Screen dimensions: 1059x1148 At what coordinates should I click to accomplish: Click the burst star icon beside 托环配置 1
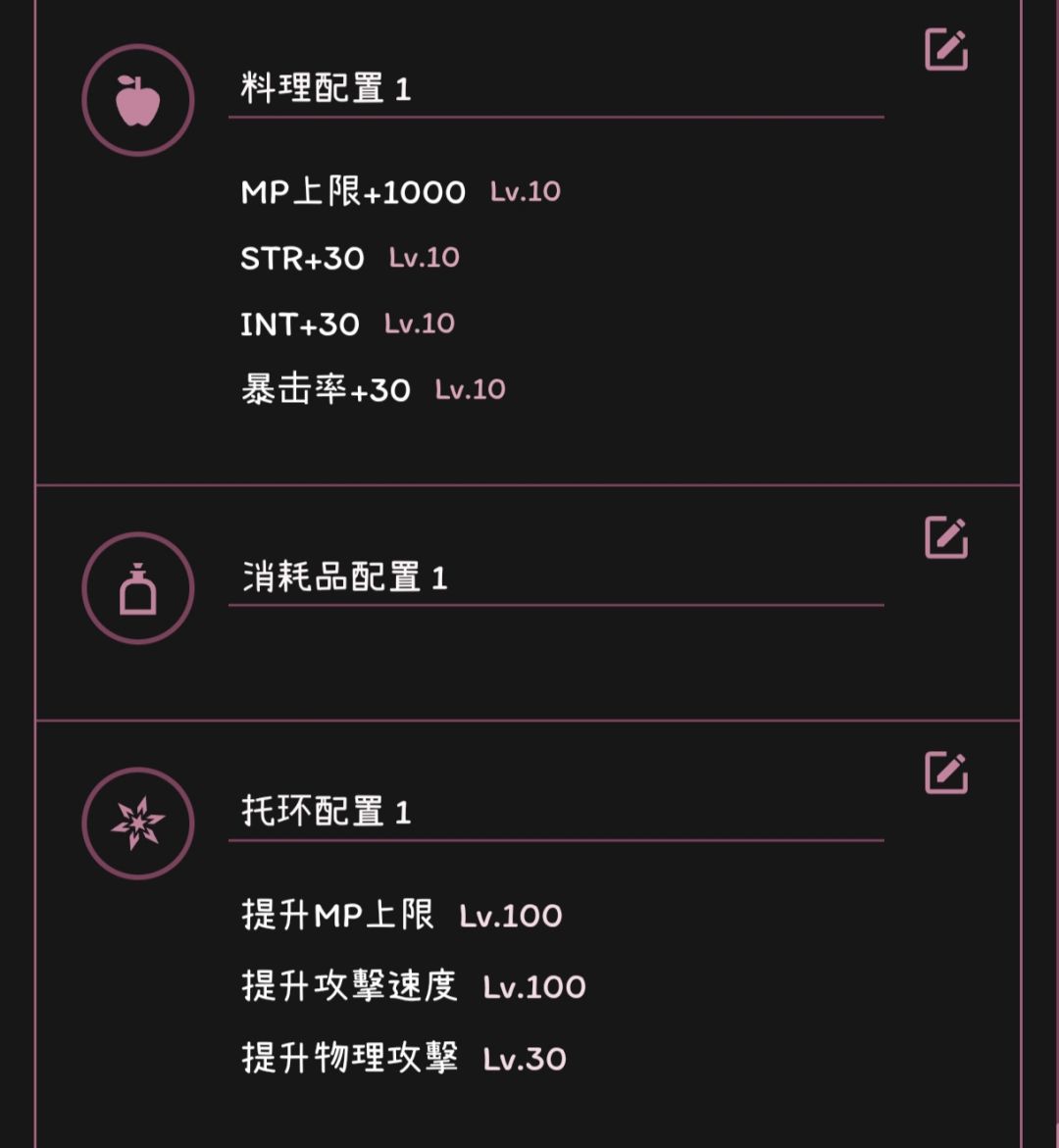coord(137,824)
